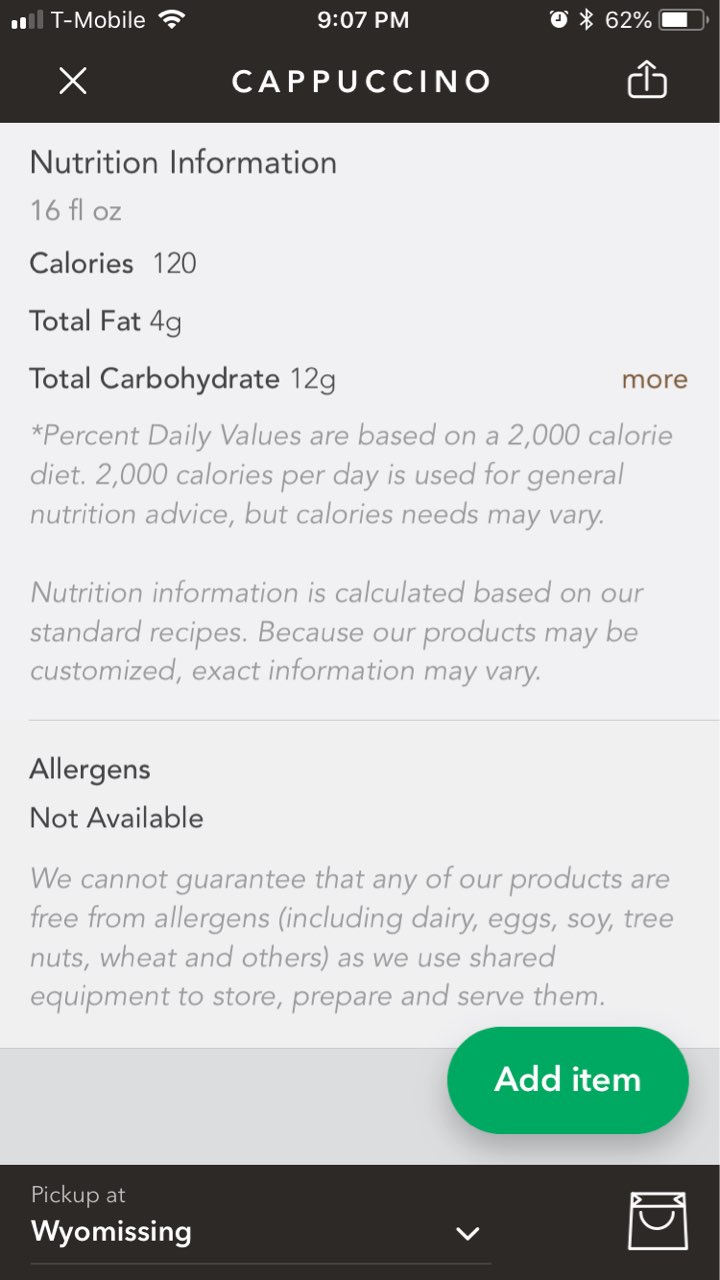Add the Cappuccino to your order
Image resolution: width=720 pixels, height=1280 pixels.
click(567, 1079)
